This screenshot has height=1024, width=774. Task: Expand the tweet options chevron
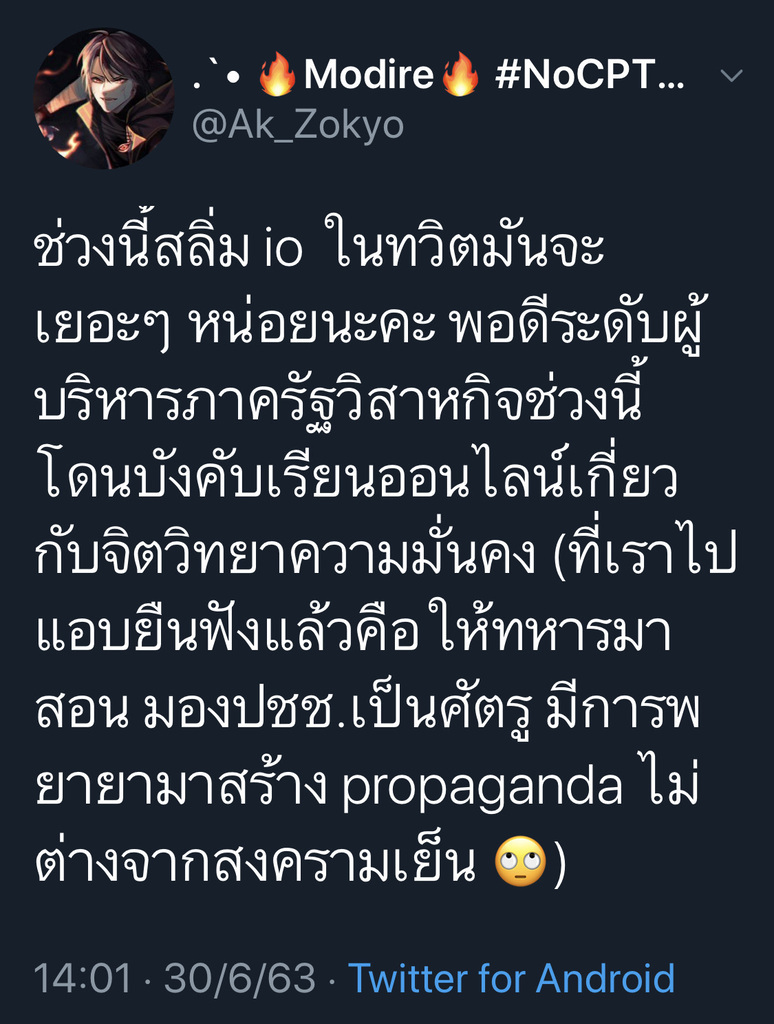(731, 77)
